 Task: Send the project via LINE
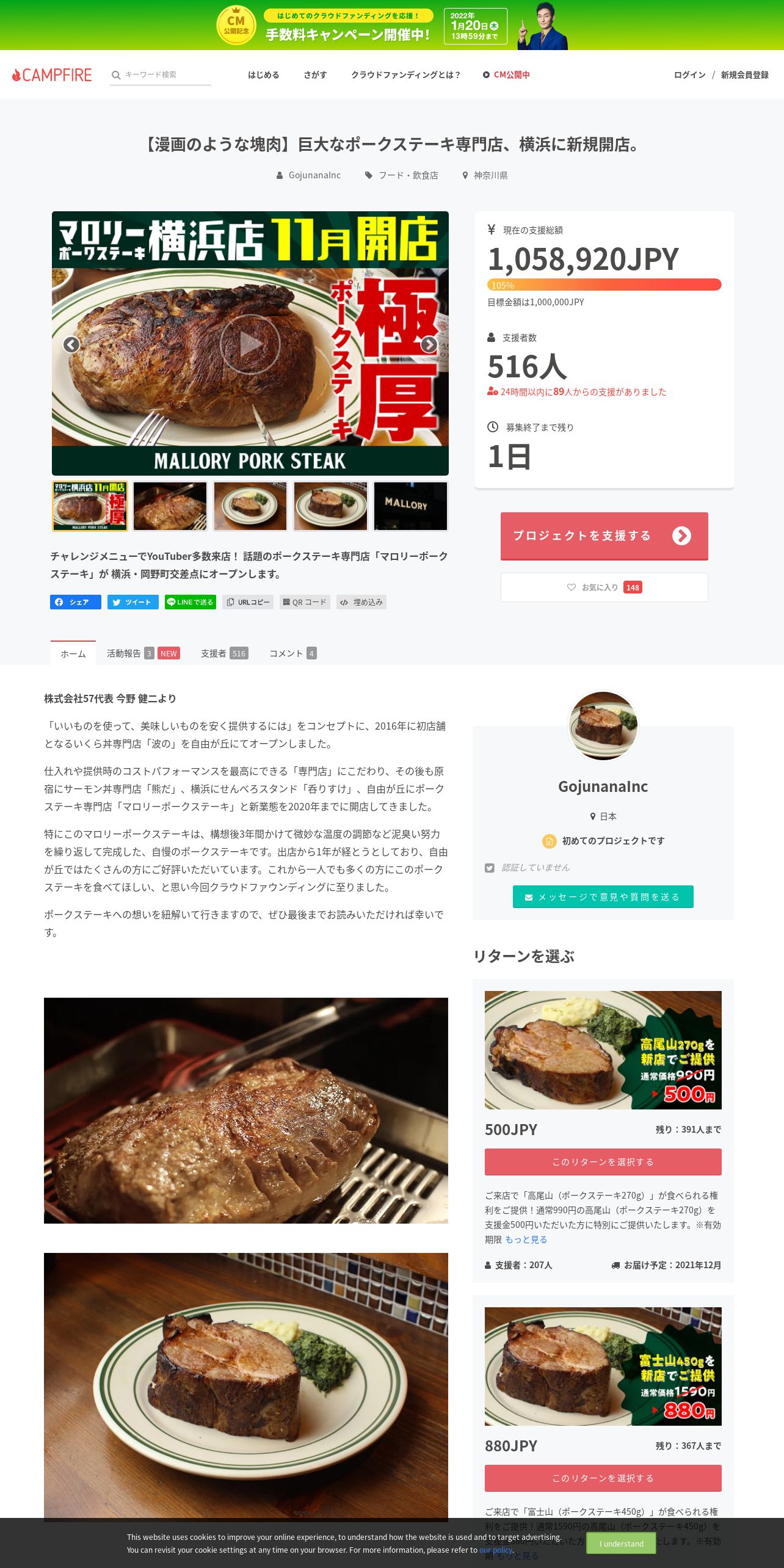point(191,602)
